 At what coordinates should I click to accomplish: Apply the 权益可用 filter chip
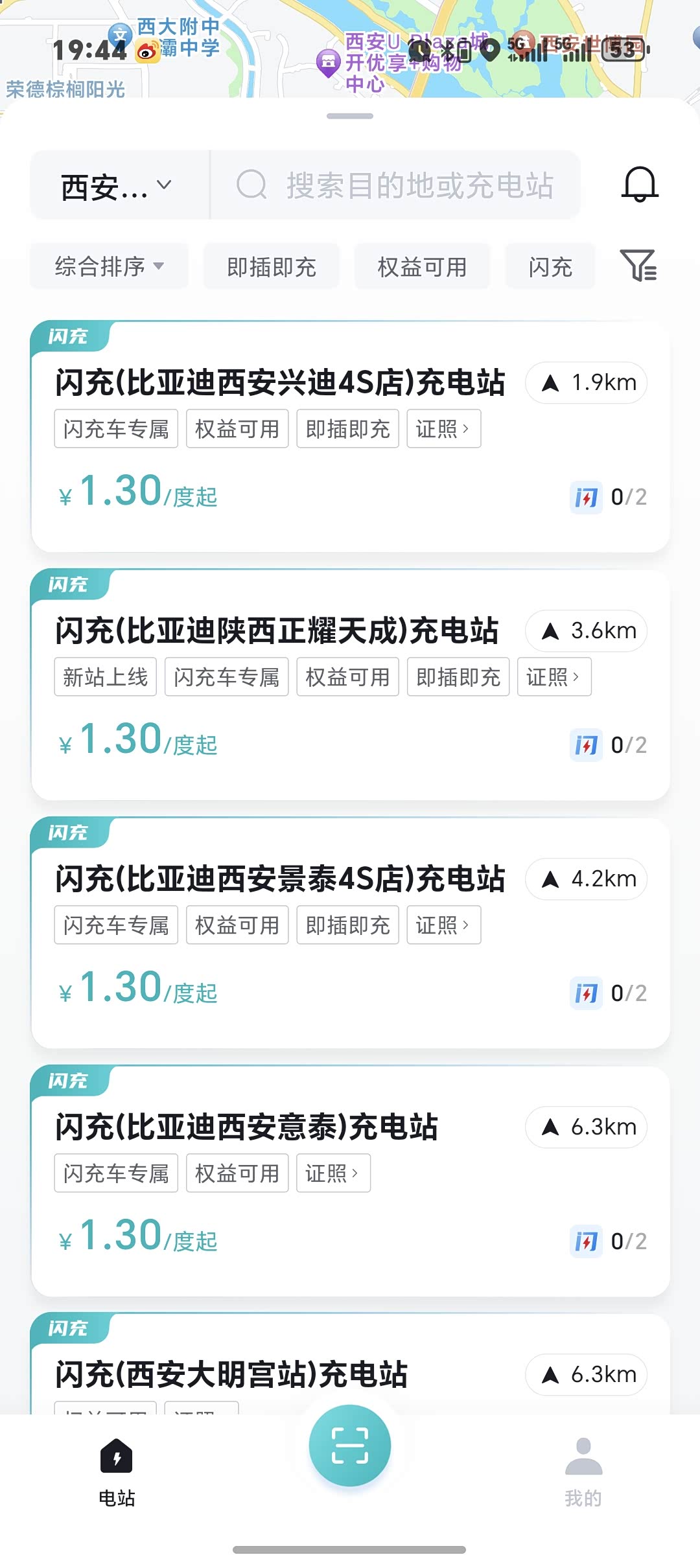(x=422, y=266)
